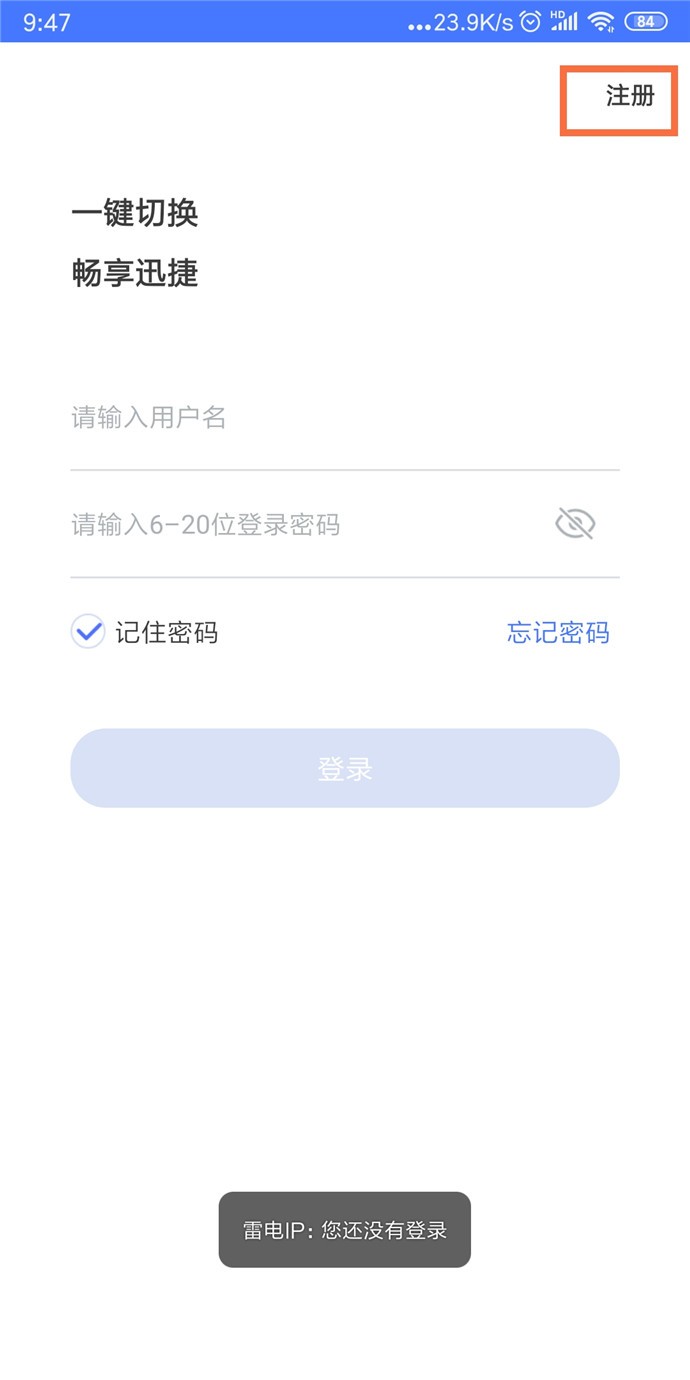Show the hidden password with eye icon
Viewport: 690px width, 1380px height.
click(575, 523)
